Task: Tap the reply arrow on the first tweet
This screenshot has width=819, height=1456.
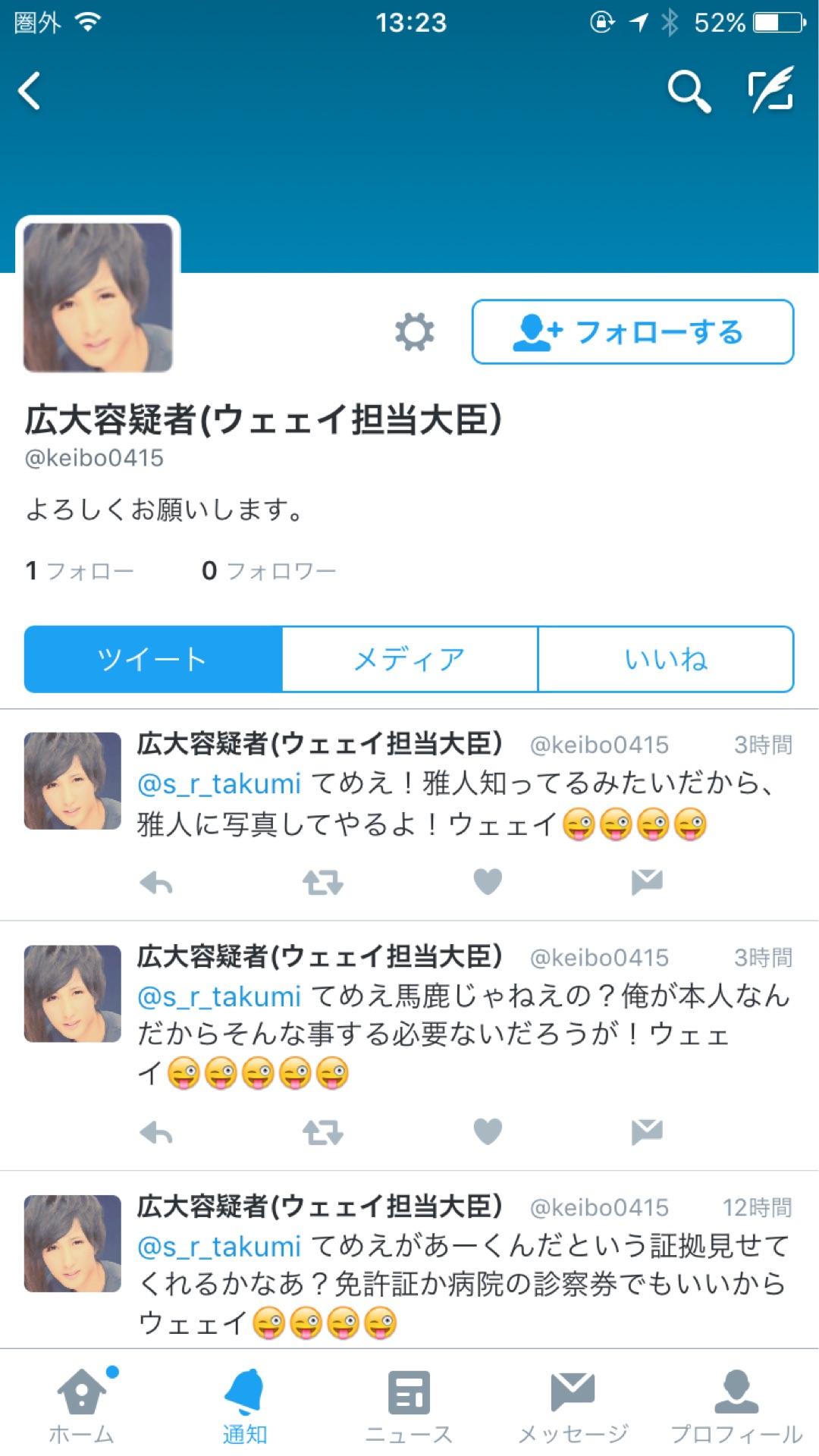Action: pyautogui.click(x=159, y=882)
